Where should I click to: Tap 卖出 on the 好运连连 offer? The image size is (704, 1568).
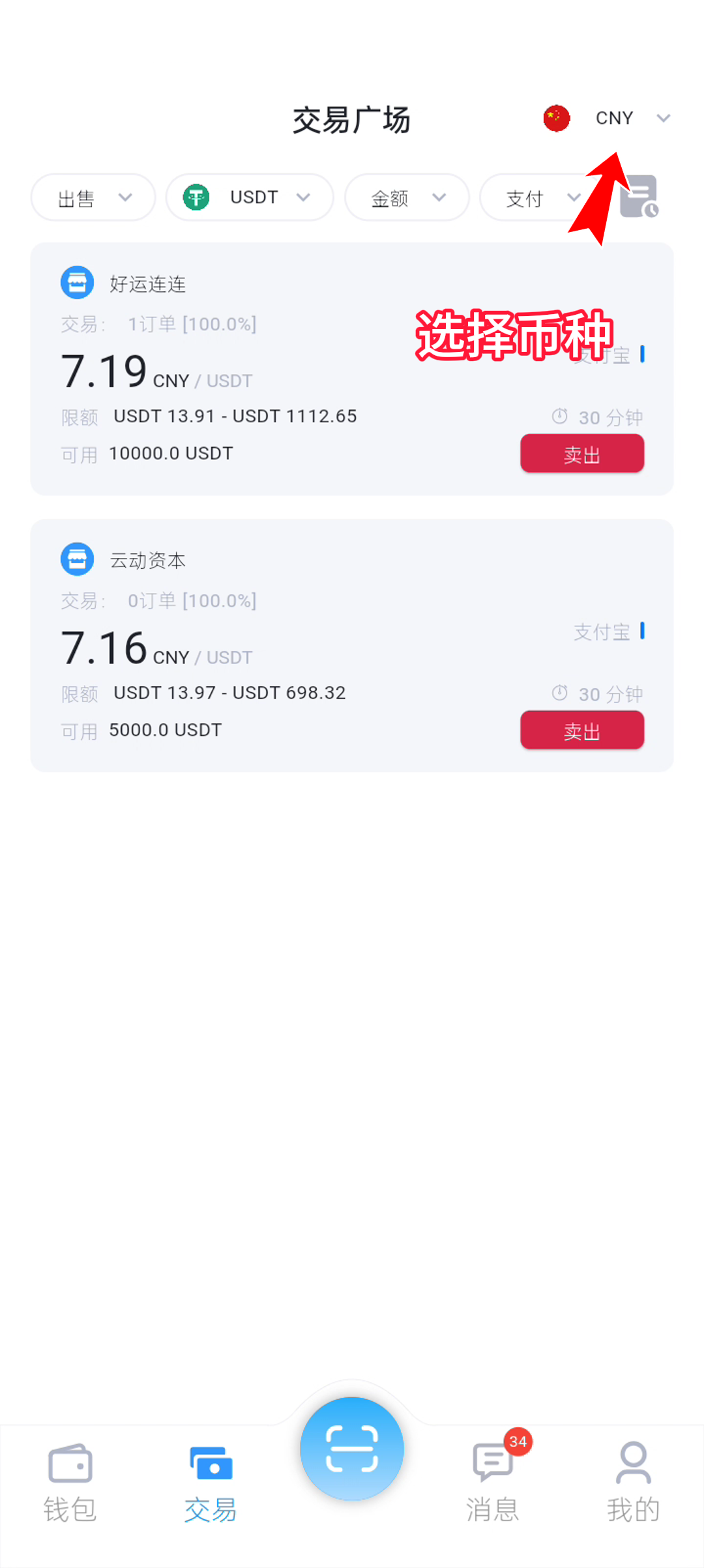581,454
